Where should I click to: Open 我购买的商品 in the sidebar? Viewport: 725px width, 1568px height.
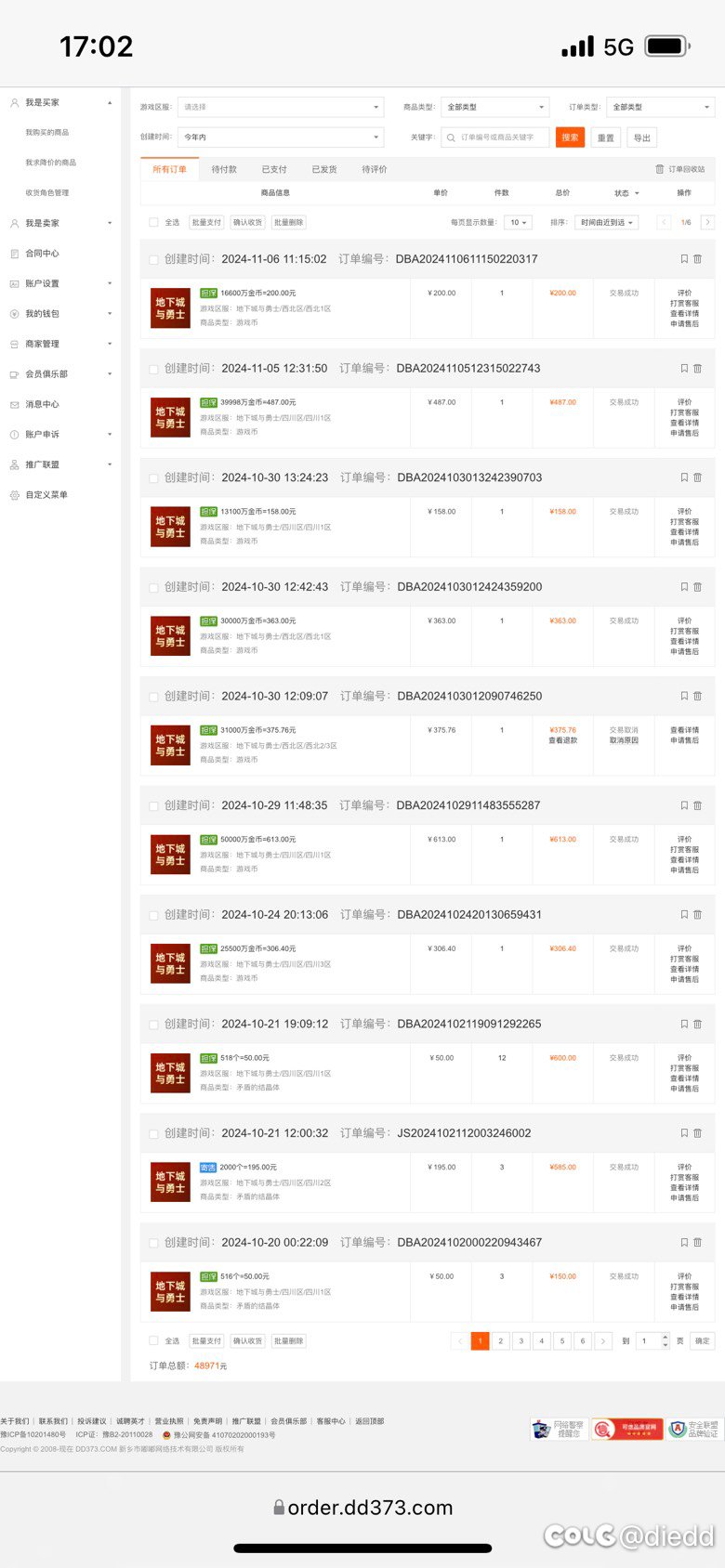point(47,132)
